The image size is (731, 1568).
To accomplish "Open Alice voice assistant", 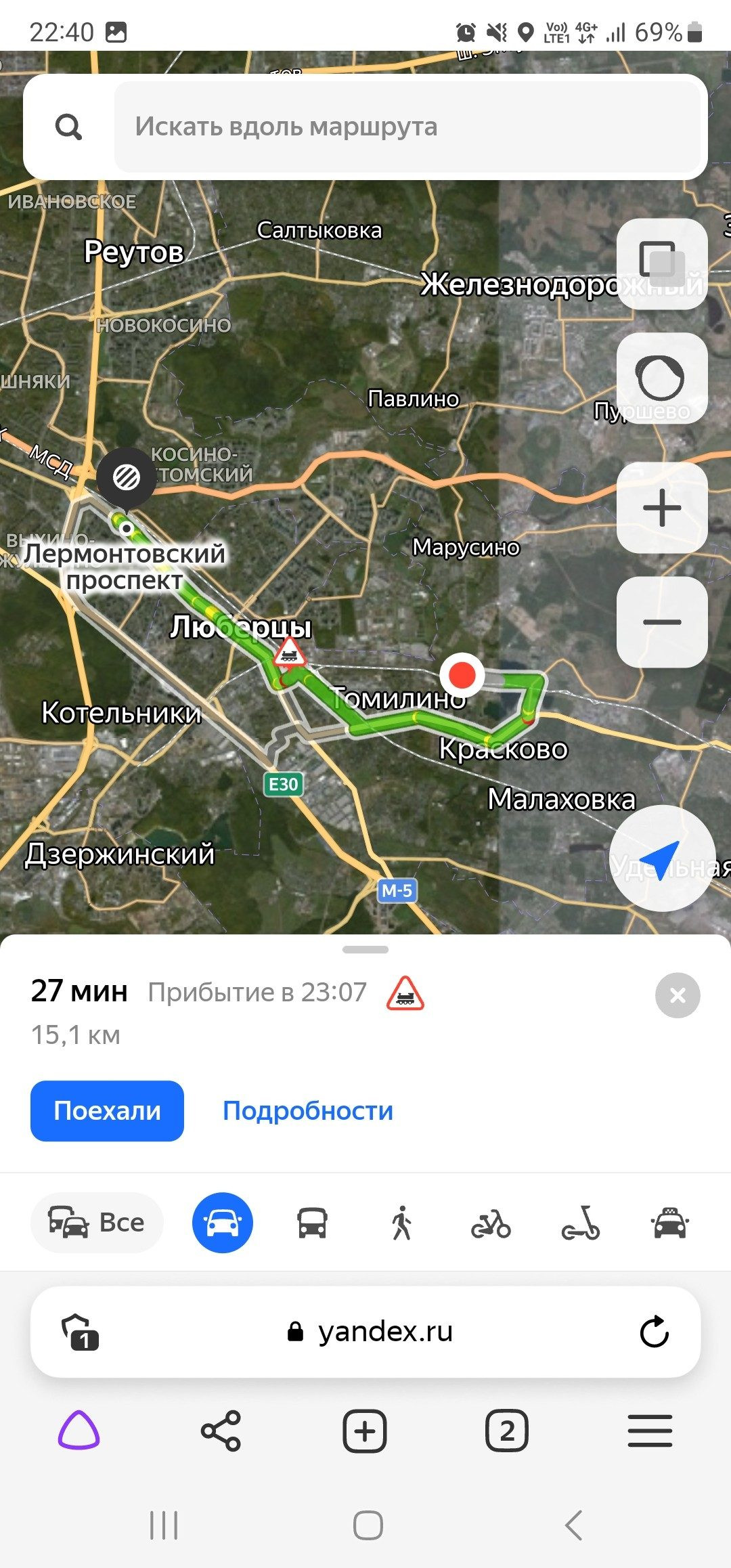I will pos(79,1430).
